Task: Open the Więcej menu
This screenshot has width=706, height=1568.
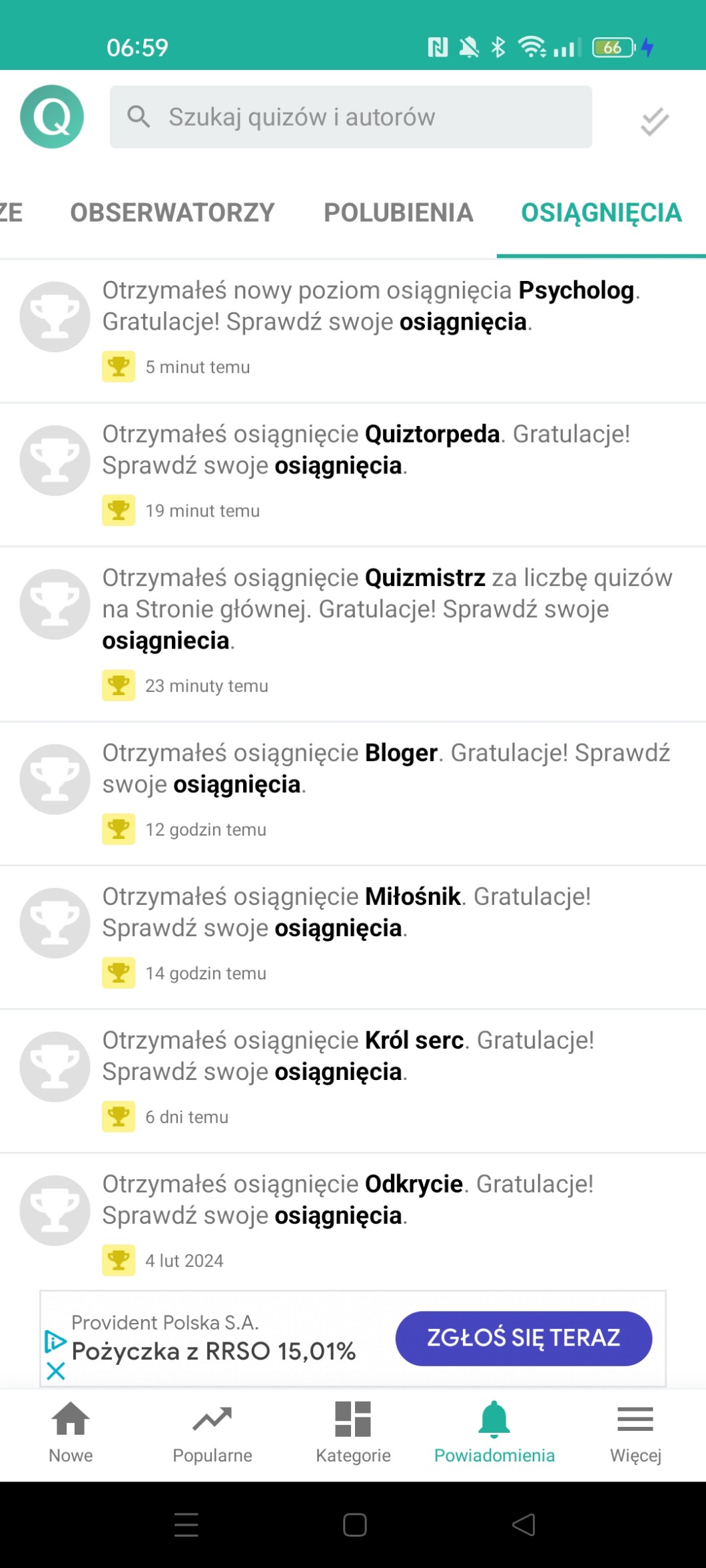Action: pos(635,1432)
